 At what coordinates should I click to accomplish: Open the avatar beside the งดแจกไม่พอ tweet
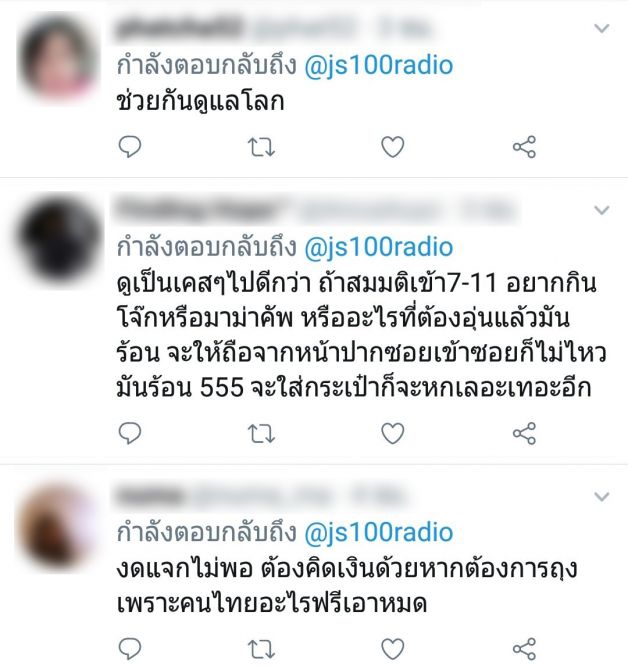click(x=58, y=525)
